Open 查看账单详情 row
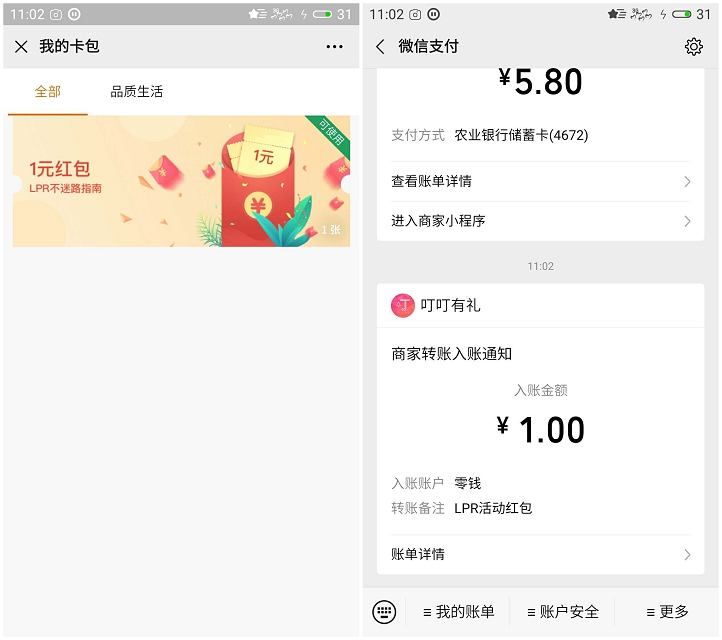This screenshot has height=640, width=722. [540, 182]
